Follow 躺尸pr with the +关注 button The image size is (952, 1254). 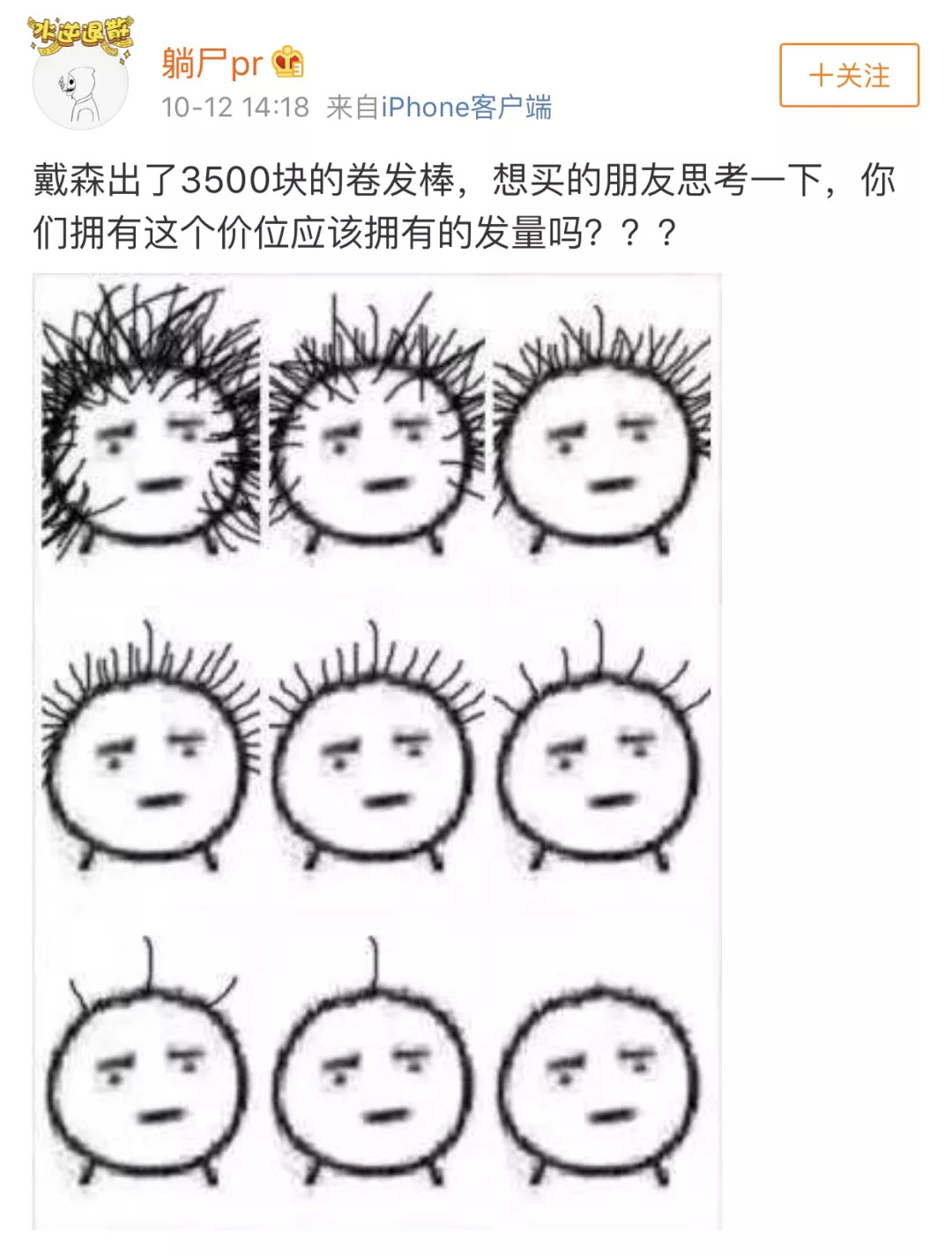849,75
